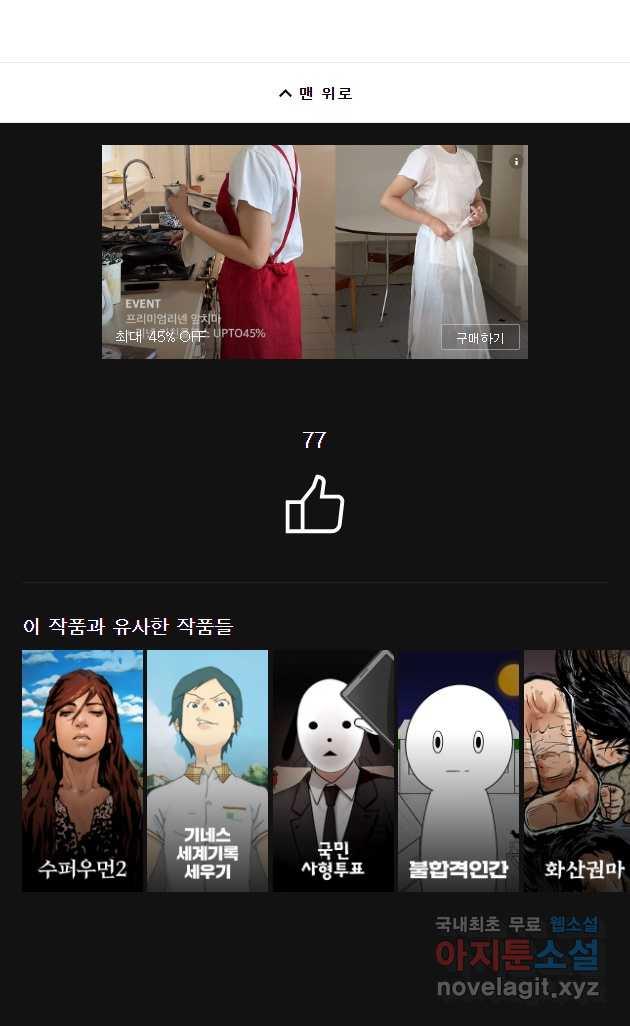Open the 화산권마 webtoon
630x1026 pixels.
click(577, 770)
